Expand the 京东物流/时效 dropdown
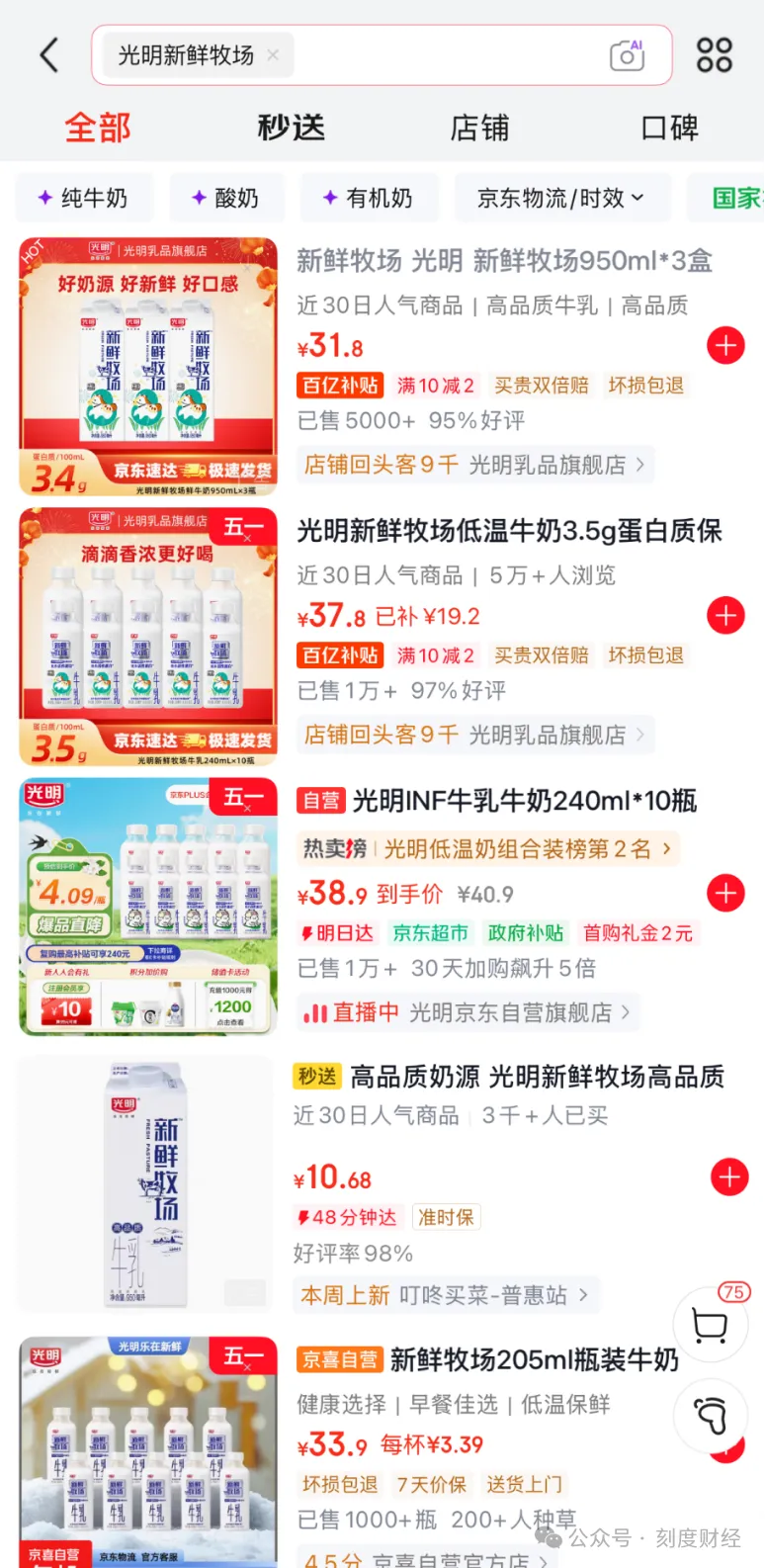765x1568 pixels. tap(561, 198)
